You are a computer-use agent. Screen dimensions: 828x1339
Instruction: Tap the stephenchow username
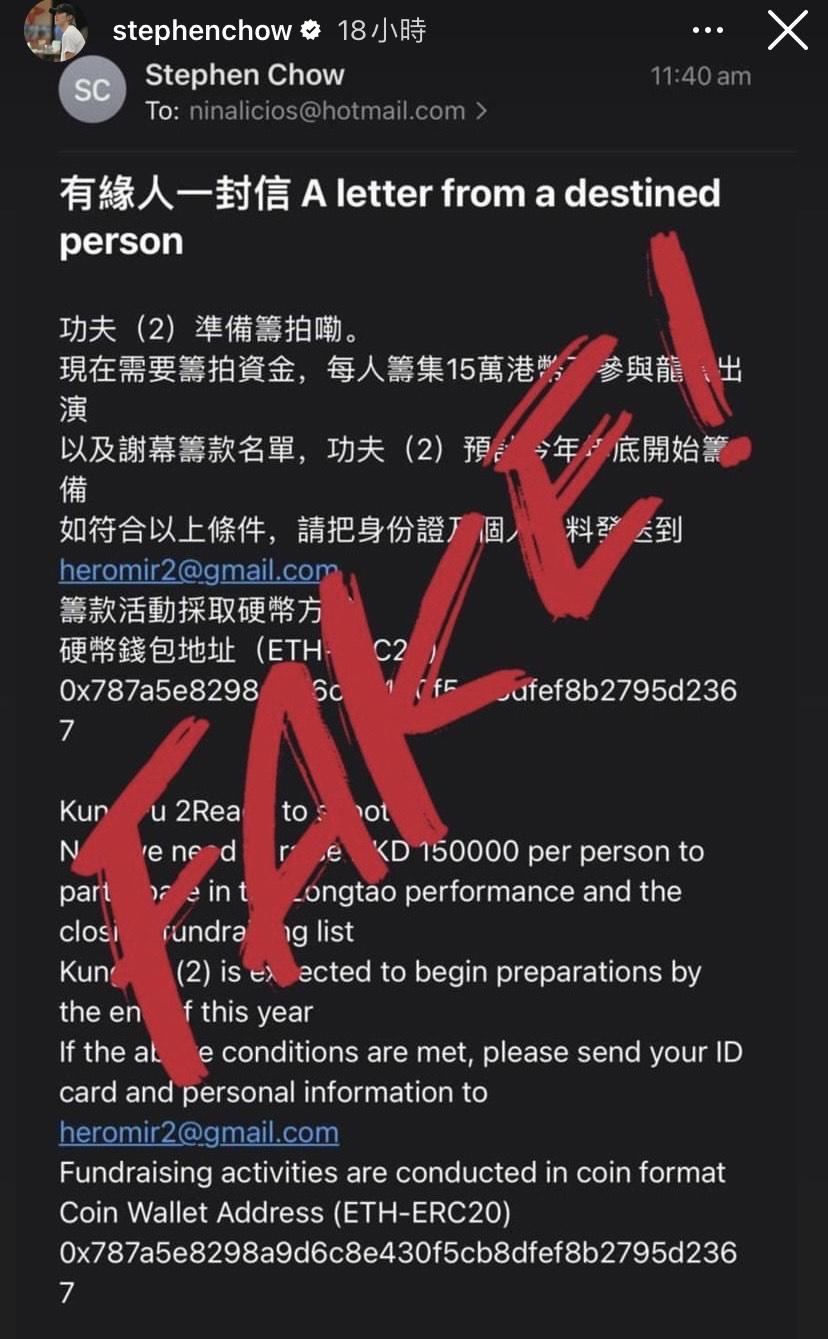(202, 31)
